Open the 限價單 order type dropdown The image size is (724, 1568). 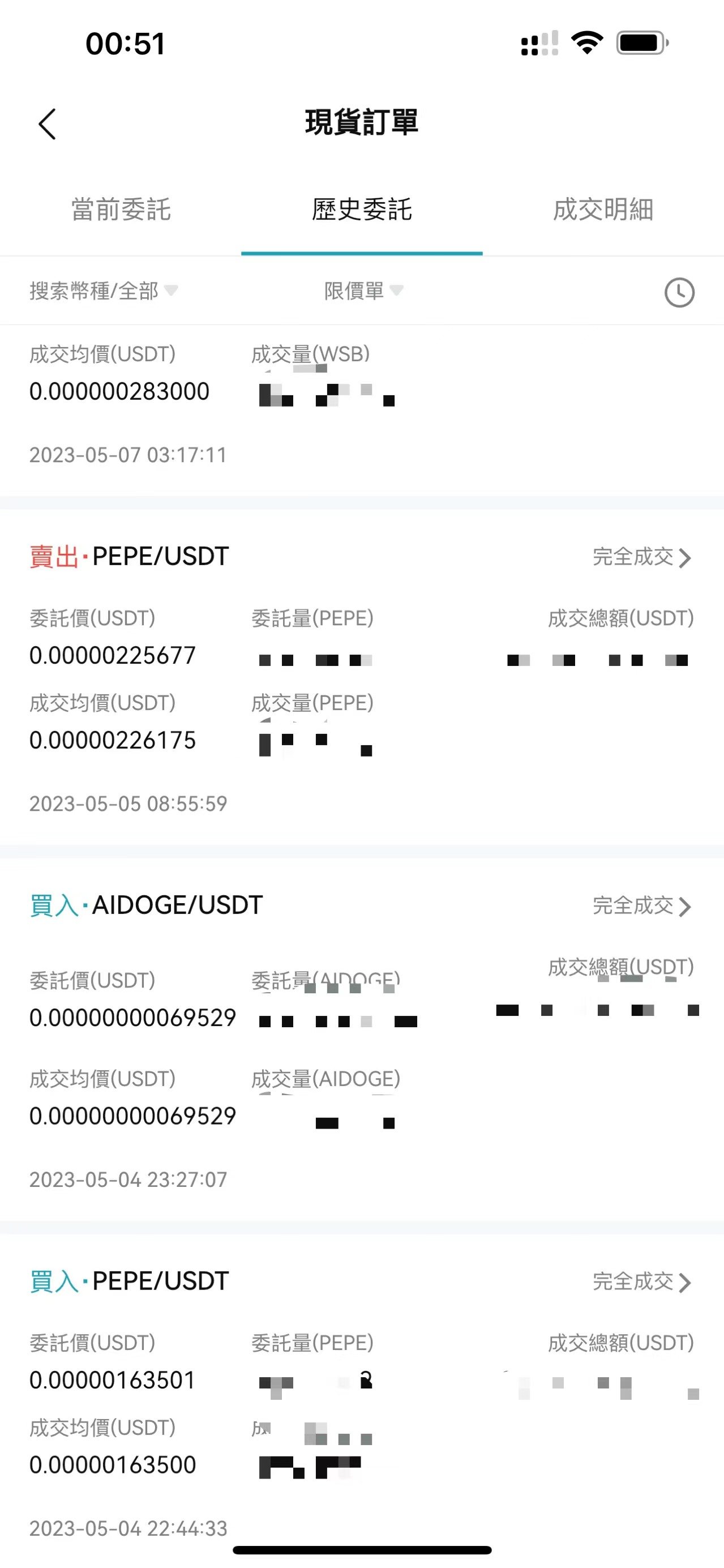coord(363,291)
